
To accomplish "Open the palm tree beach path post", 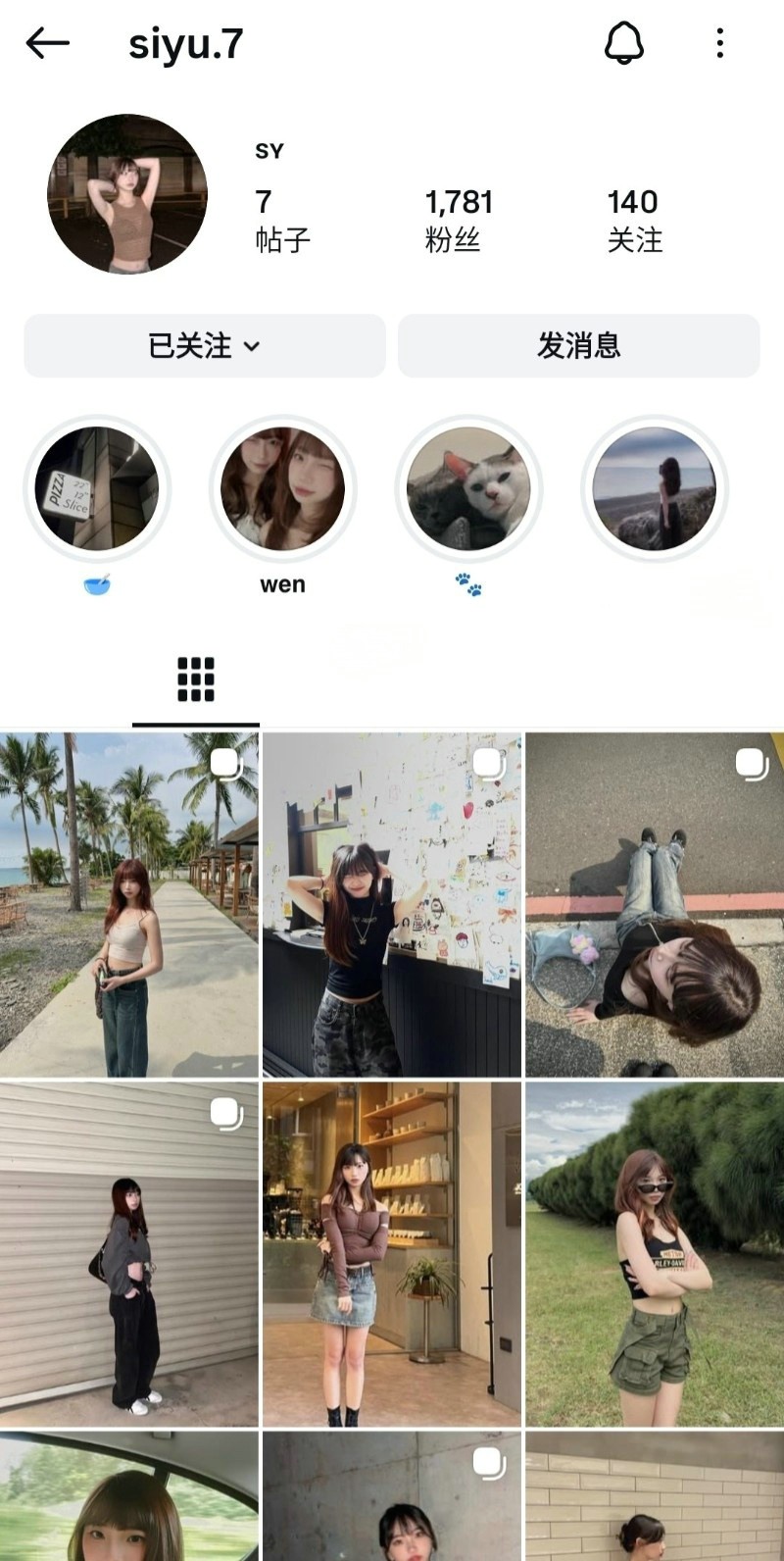I will [128, 904].
